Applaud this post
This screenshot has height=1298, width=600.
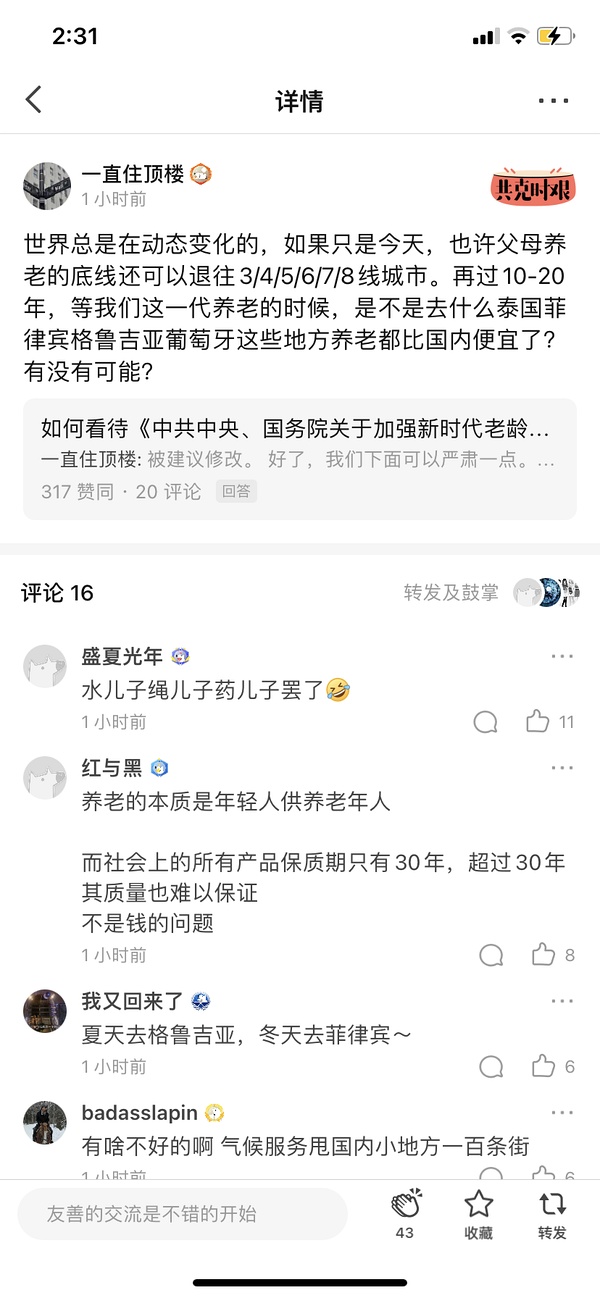pyautogui.click(x=405, y=1212)
